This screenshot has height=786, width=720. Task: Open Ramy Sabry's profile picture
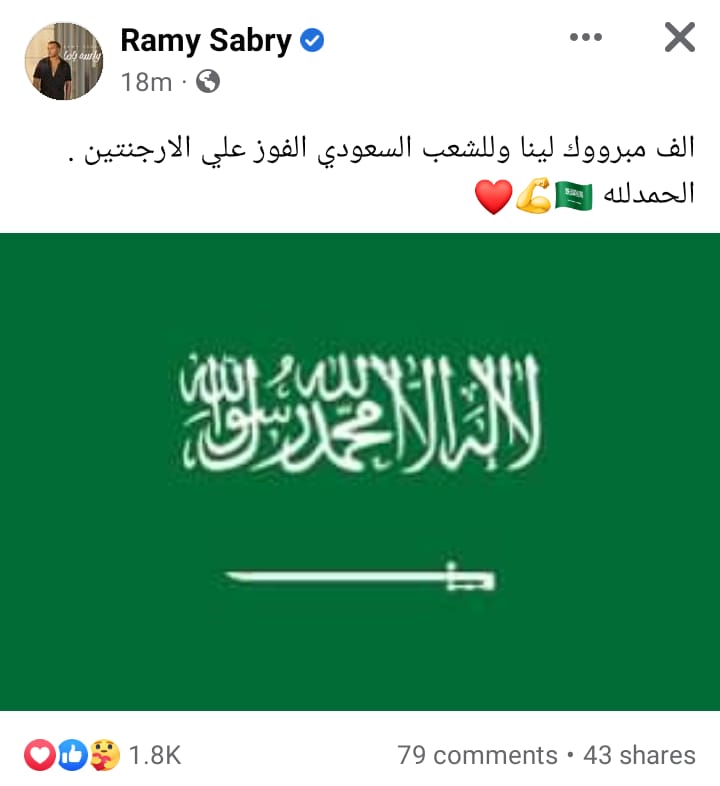tap(63, 61)
